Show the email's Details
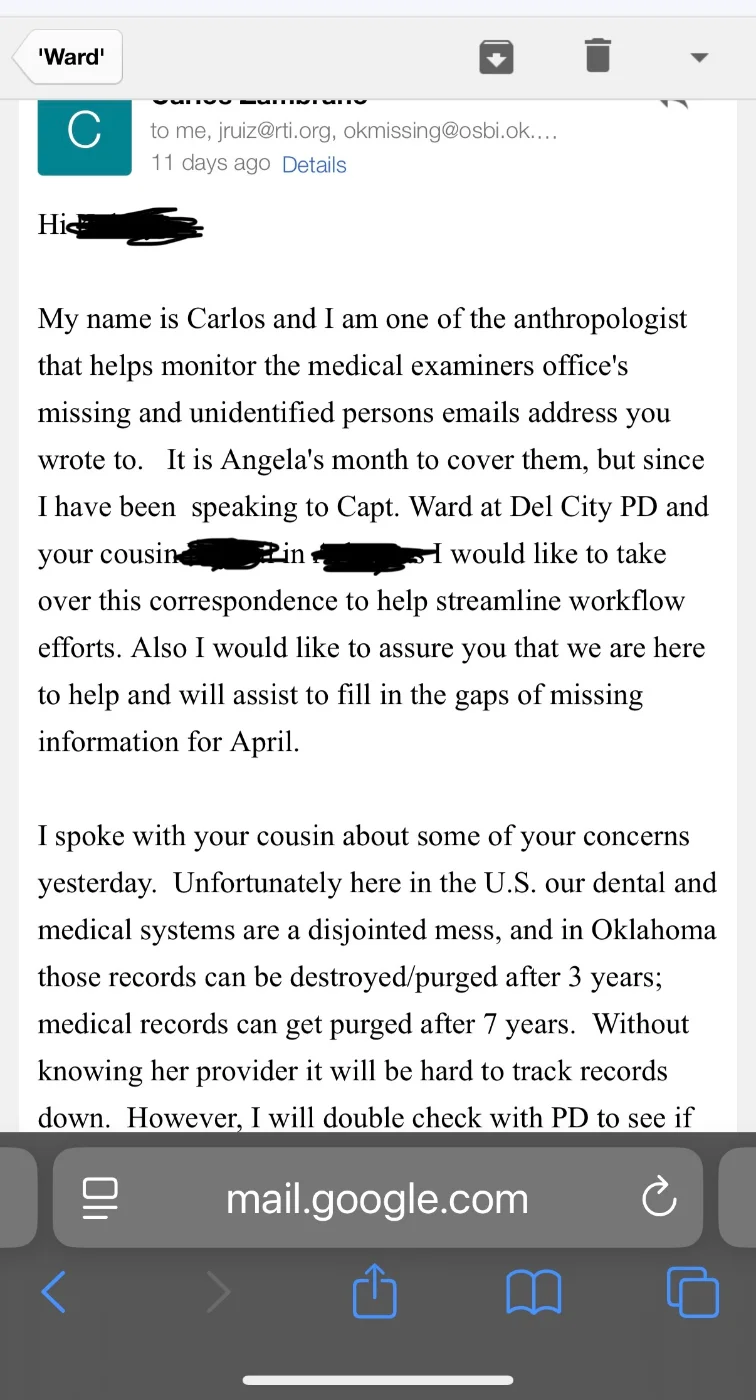 [x=314, y=165]
